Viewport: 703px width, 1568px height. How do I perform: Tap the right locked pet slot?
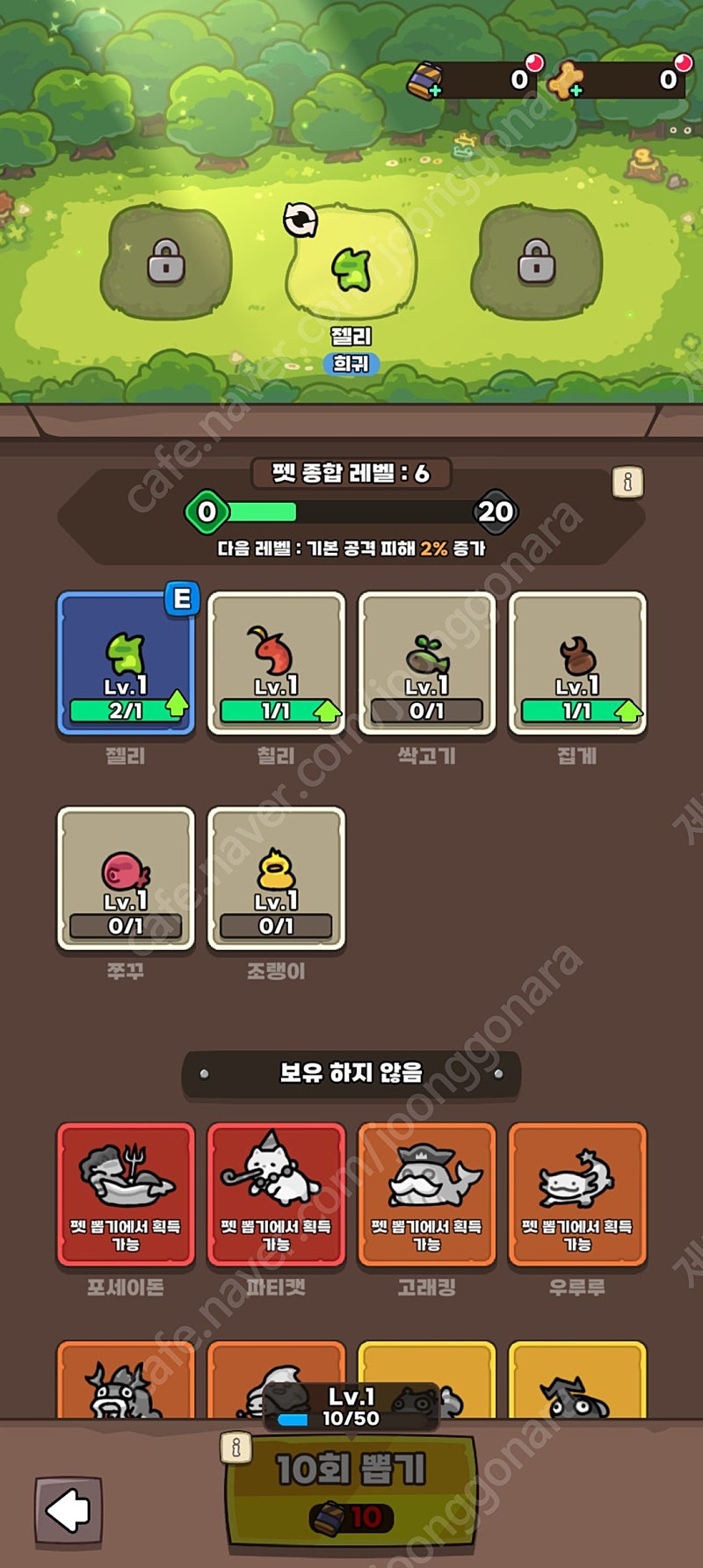(536, 262)
